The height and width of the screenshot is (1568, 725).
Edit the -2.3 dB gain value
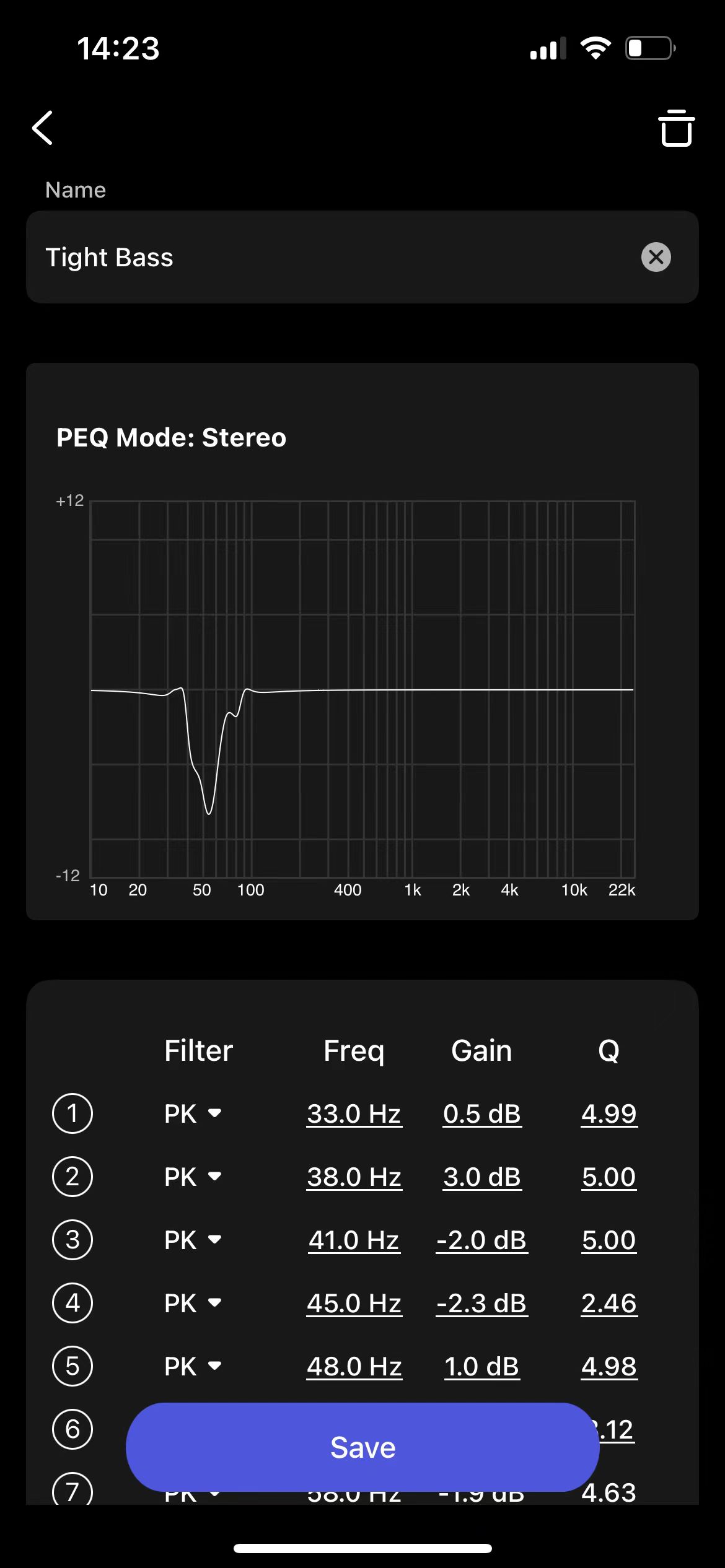pyautogui.click(x=482, y=1303)
